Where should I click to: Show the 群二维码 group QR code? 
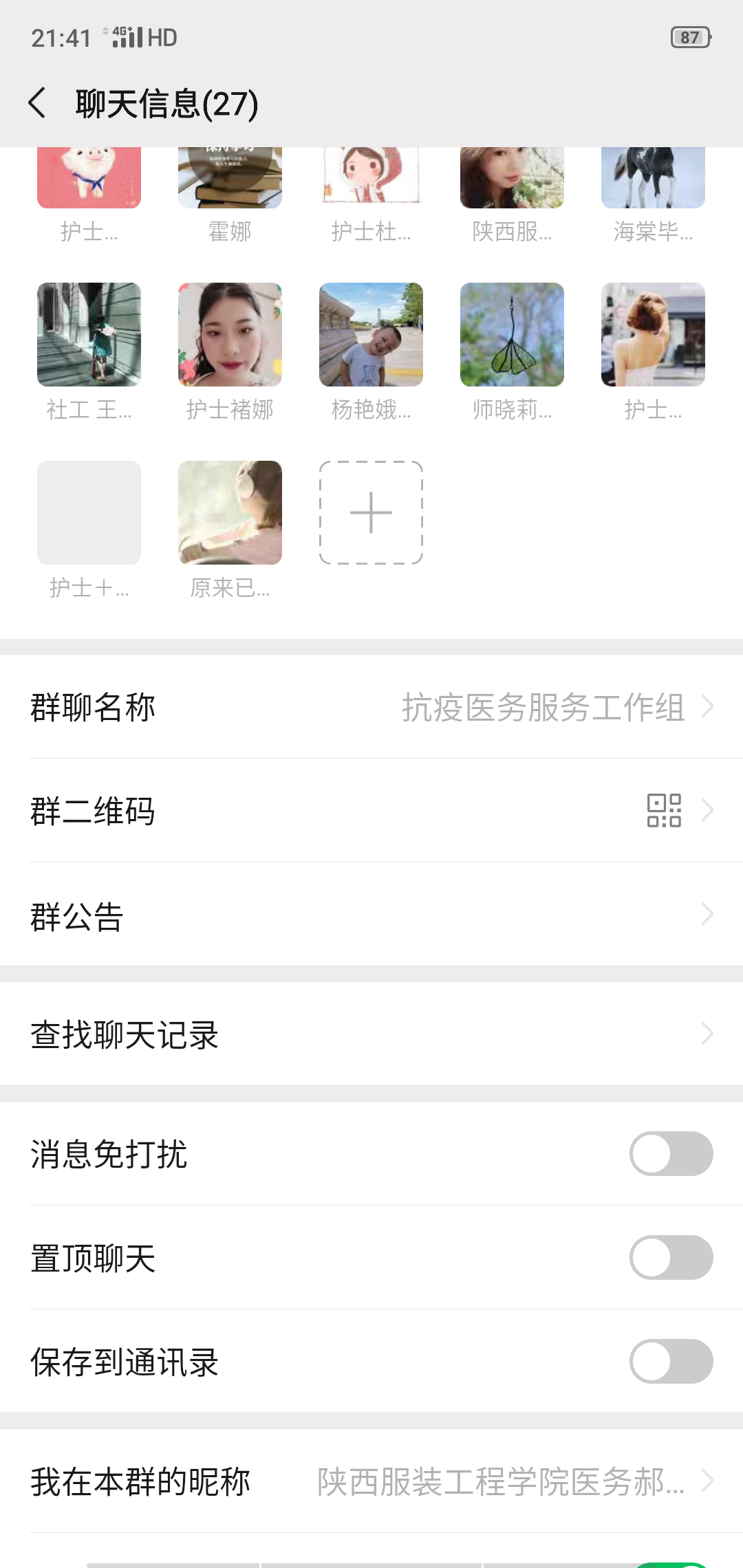(371, 811)
